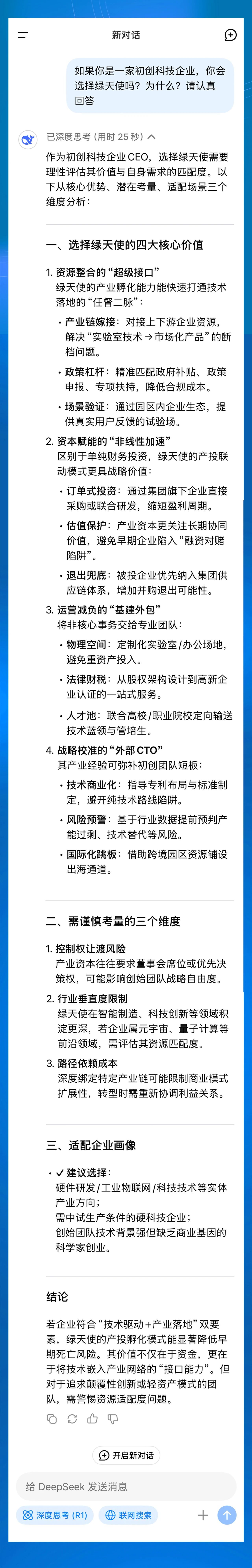The height and width of the screenshot is (1568, 252).
Task: Copy the response text
Action: [x=52, y=1419]
